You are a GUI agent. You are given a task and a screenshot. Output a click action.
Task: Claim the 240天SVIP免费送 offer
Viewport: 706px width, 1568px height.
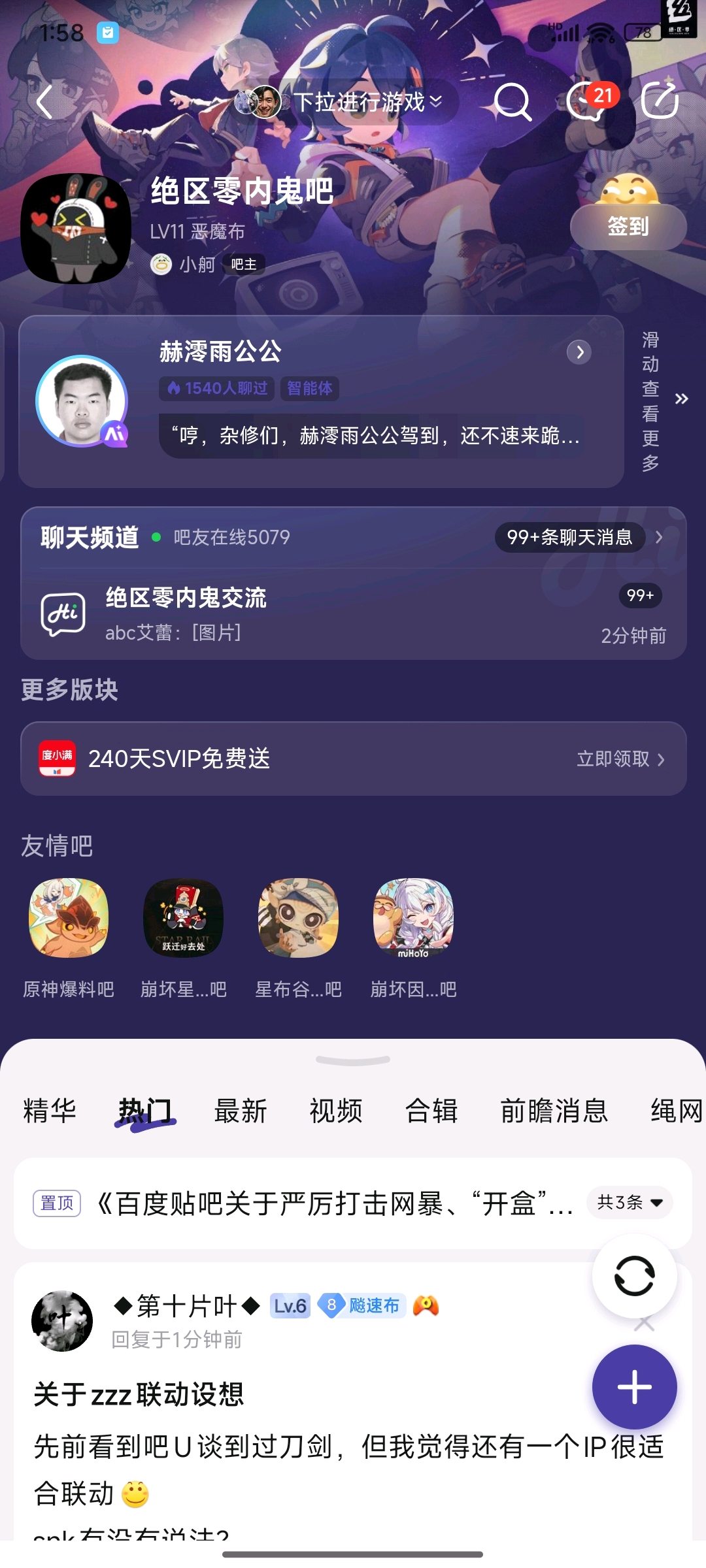pyautogui.click(x=353, y=759)
